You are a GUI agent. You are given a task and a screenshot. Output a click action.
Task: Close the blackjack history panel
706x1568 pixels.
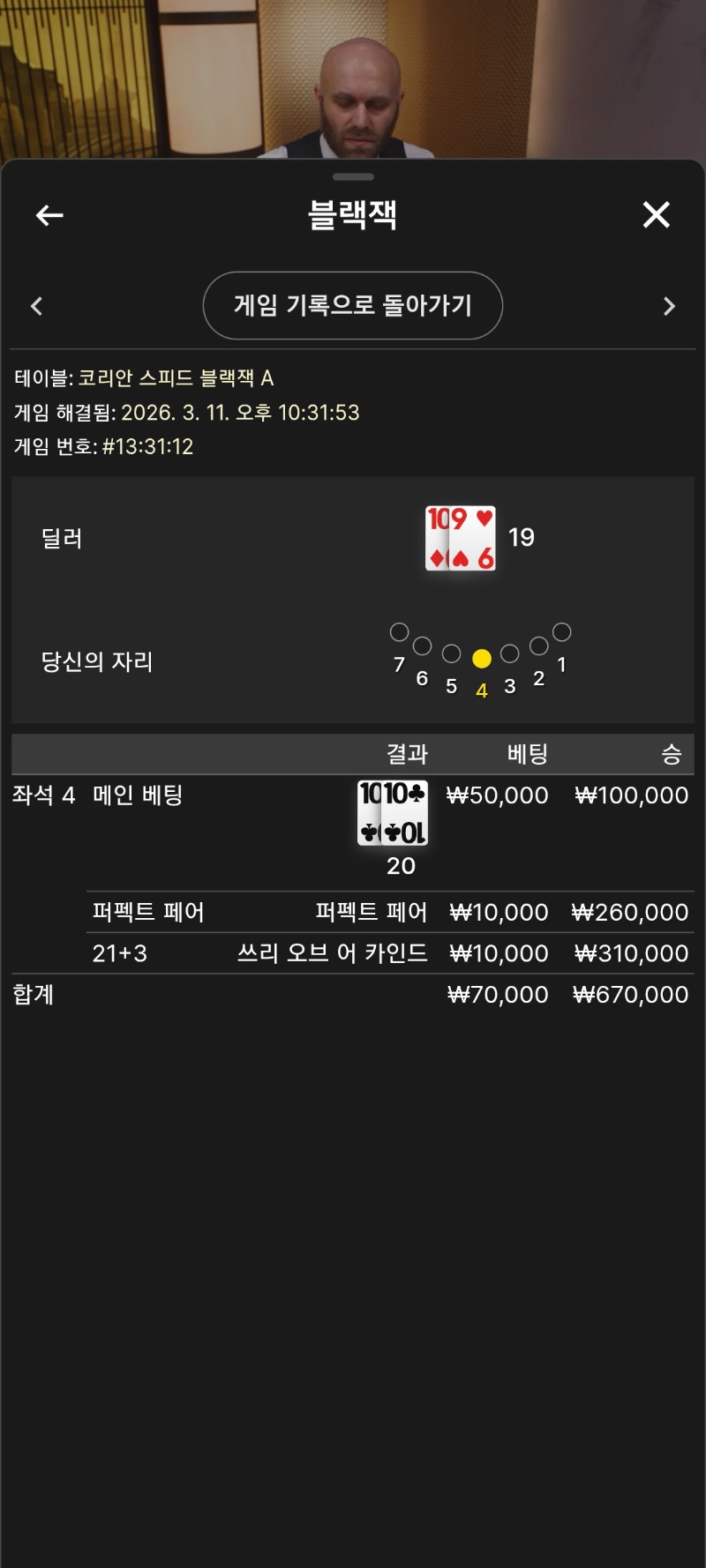click(x=656, y=214)
